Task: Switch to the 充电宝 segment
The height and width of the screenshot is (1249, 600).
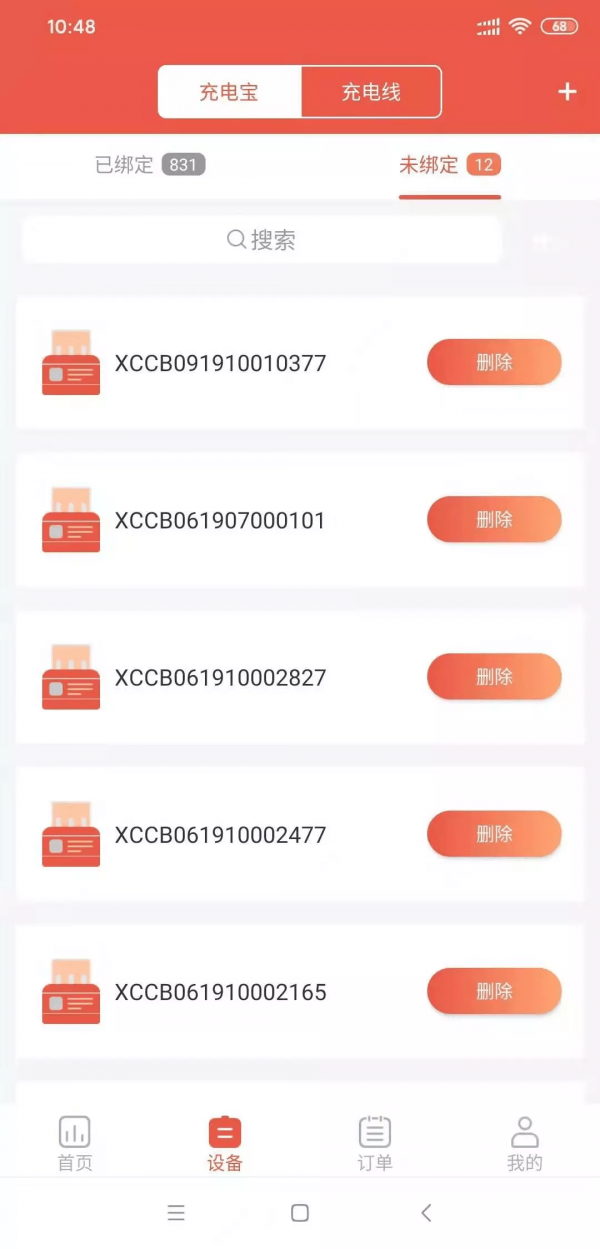Action: point(229,93)
